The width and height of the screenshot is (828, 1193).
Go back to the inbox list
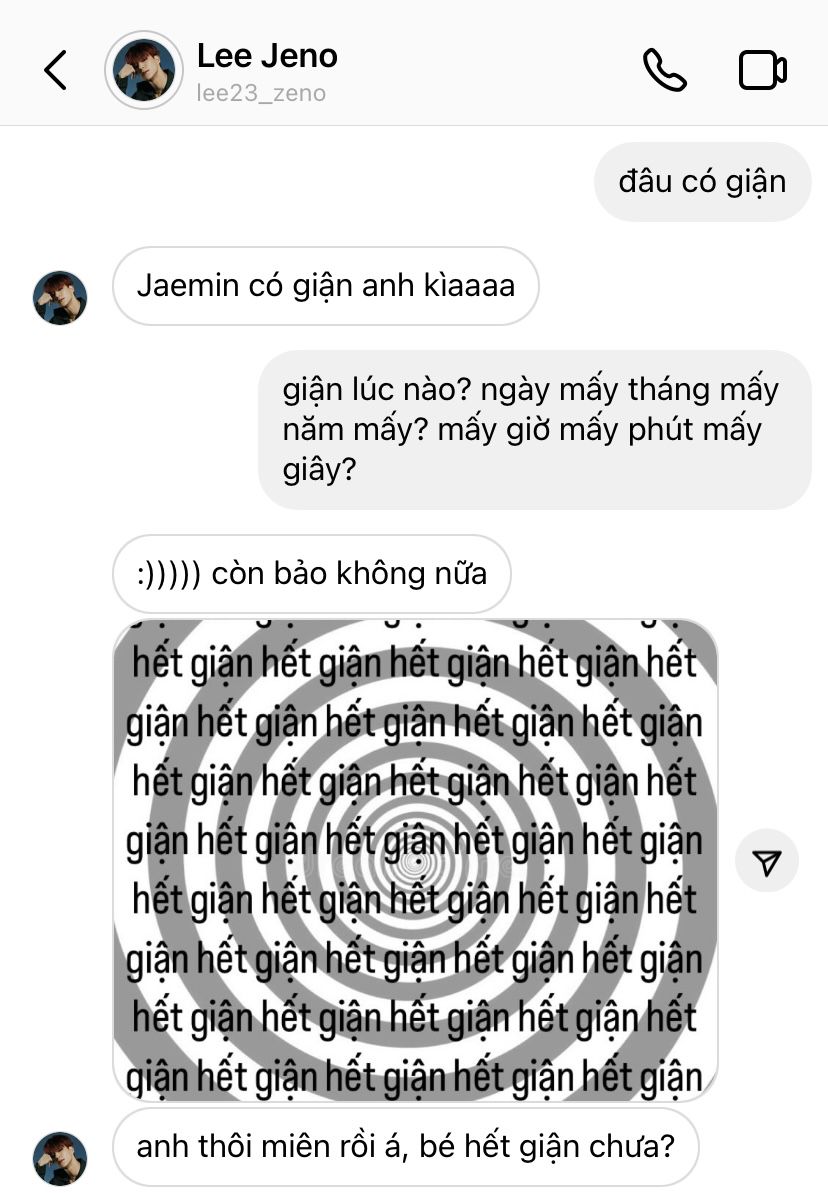coord(56,70)
